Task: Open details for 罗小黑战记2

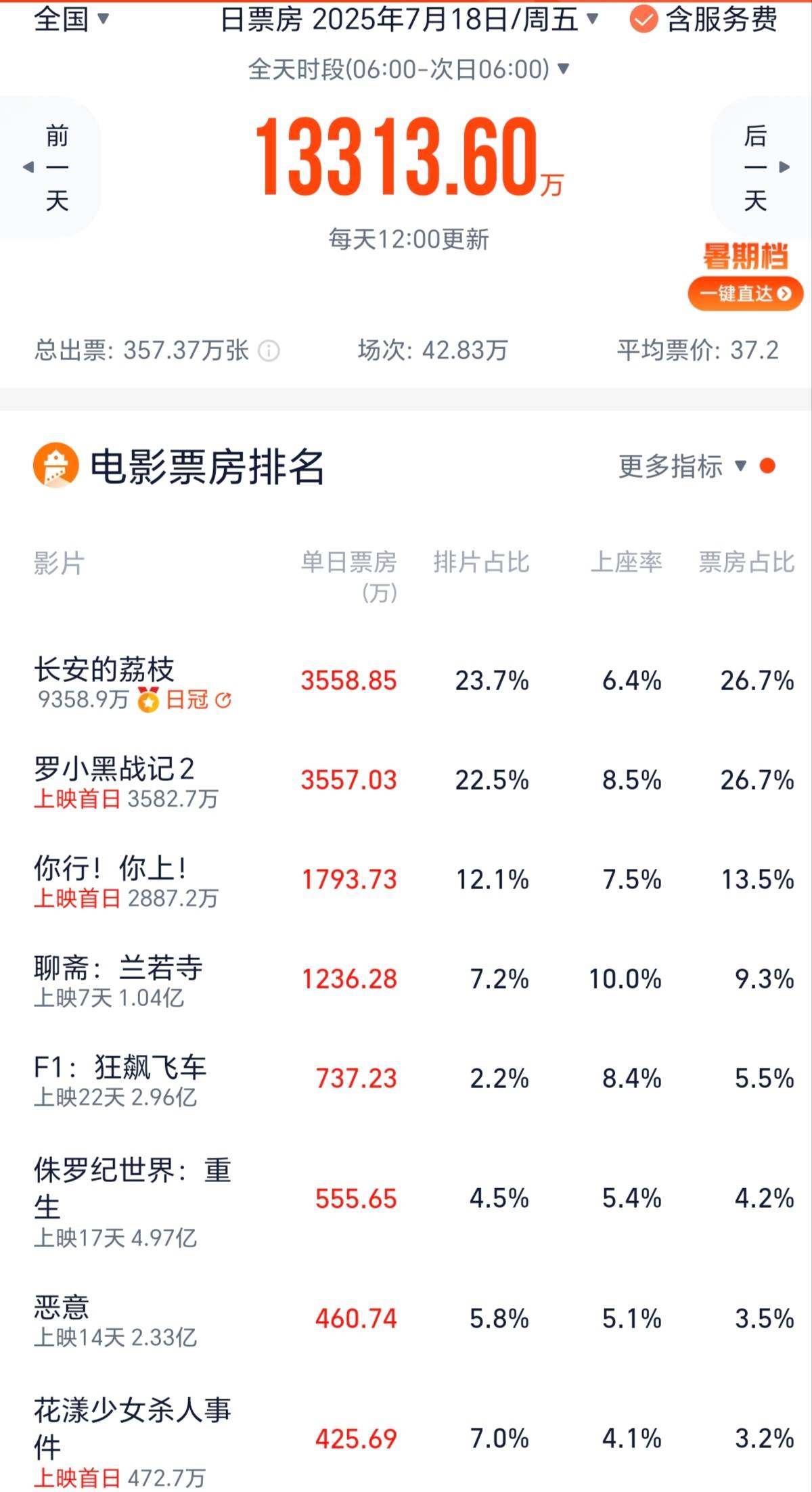Action: point(406,781)
